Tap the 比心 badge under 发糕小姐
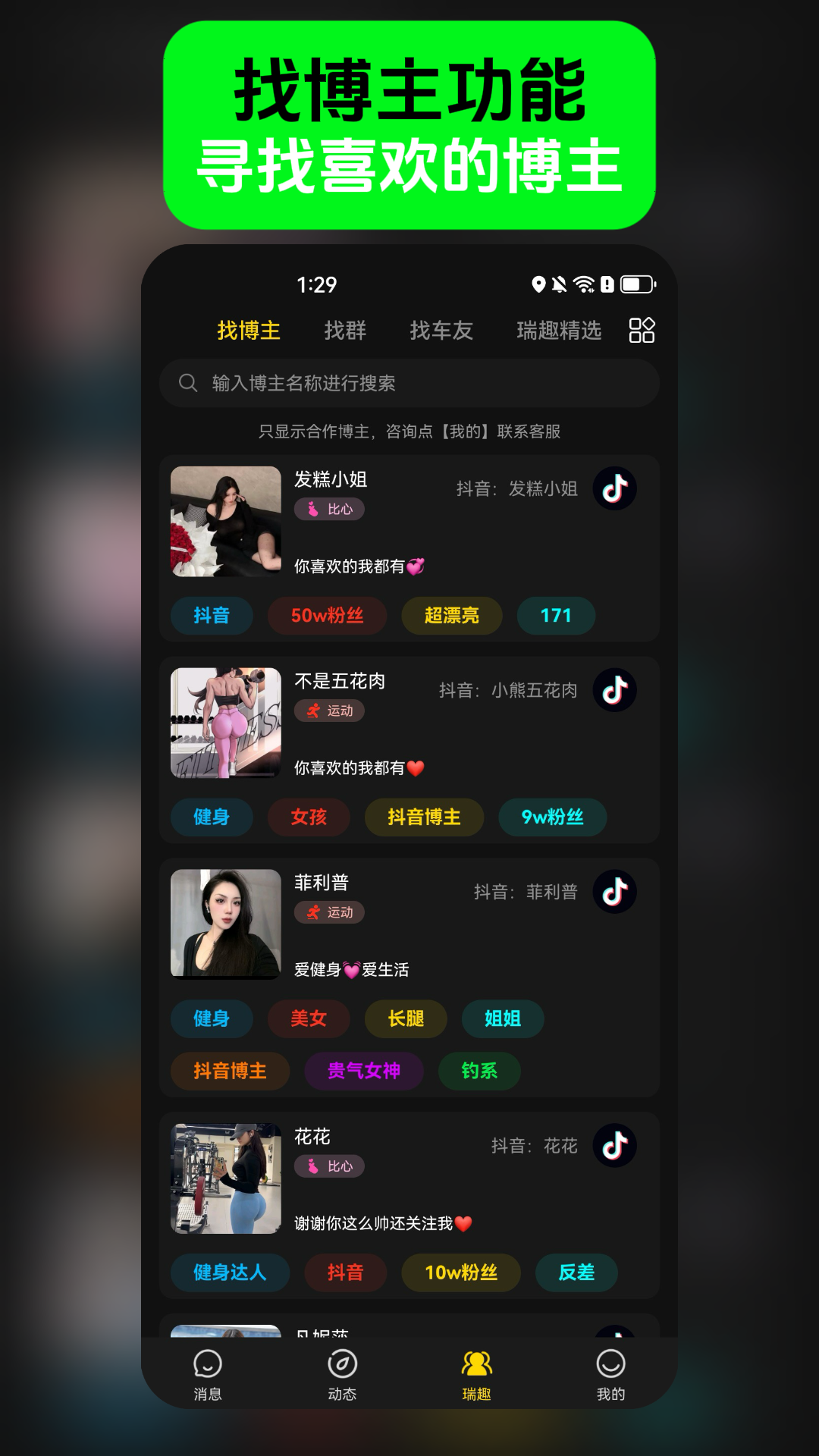This screenshot has width=819, height=1456. pos(329,510)
